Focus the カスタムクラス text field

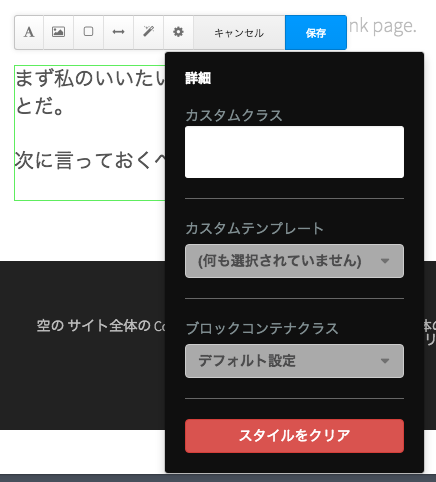click(294, 152)
